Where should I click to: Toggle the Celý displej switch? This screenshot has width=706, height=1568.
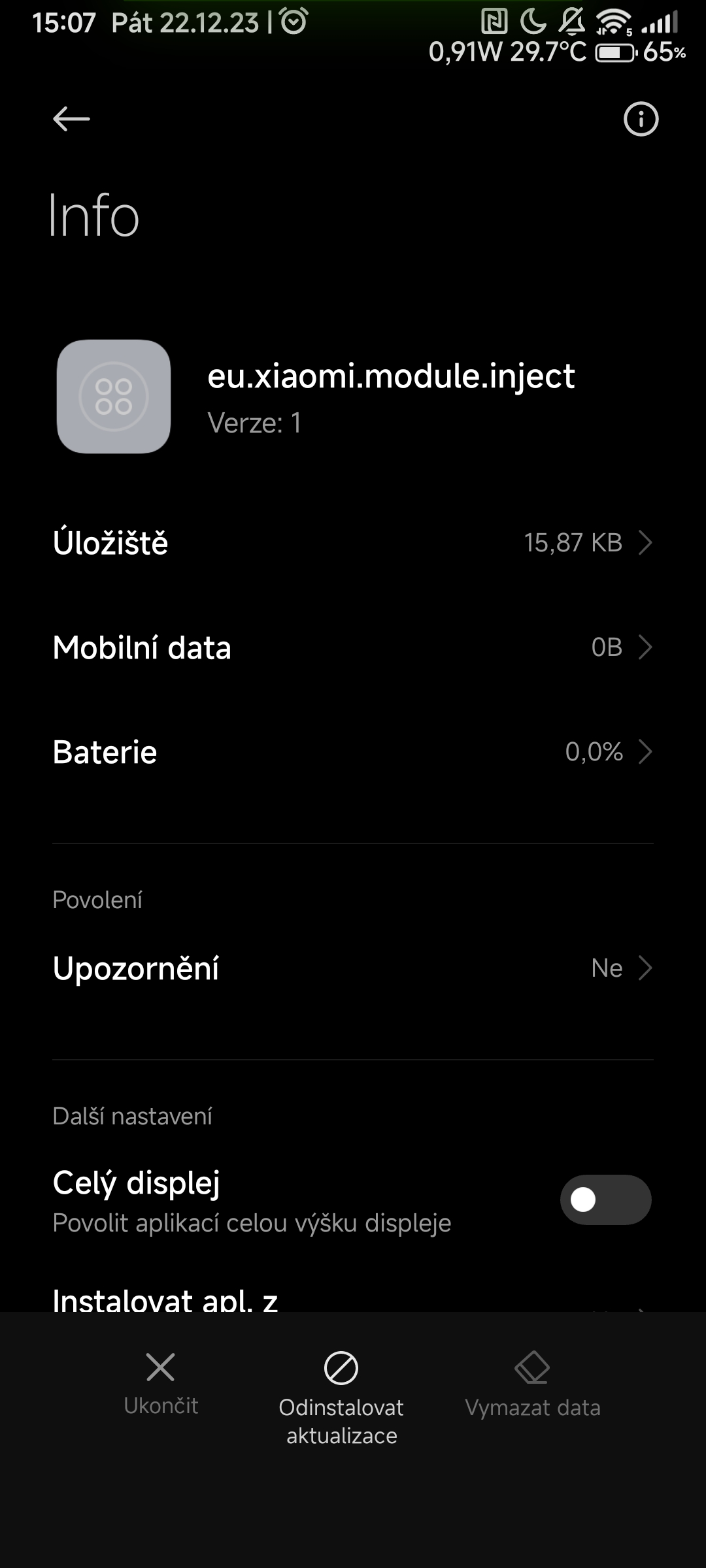(605, 1200)
